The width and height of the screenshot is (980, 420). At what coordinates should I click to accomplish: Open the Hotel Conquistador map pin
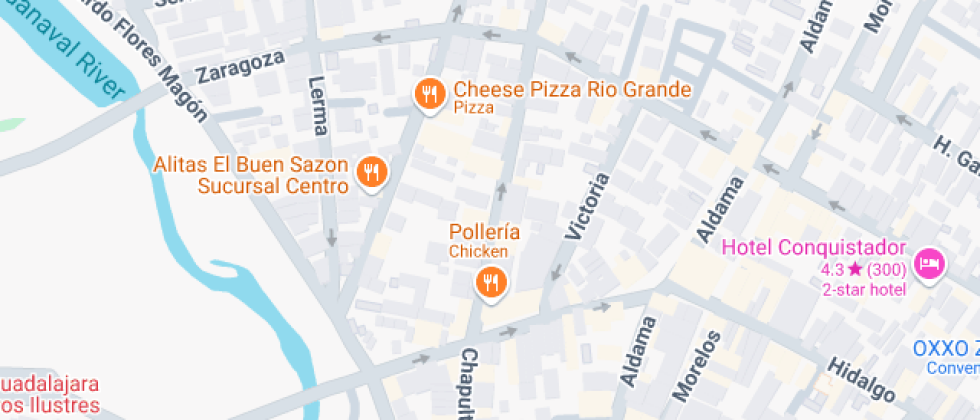tap(931, 264)
